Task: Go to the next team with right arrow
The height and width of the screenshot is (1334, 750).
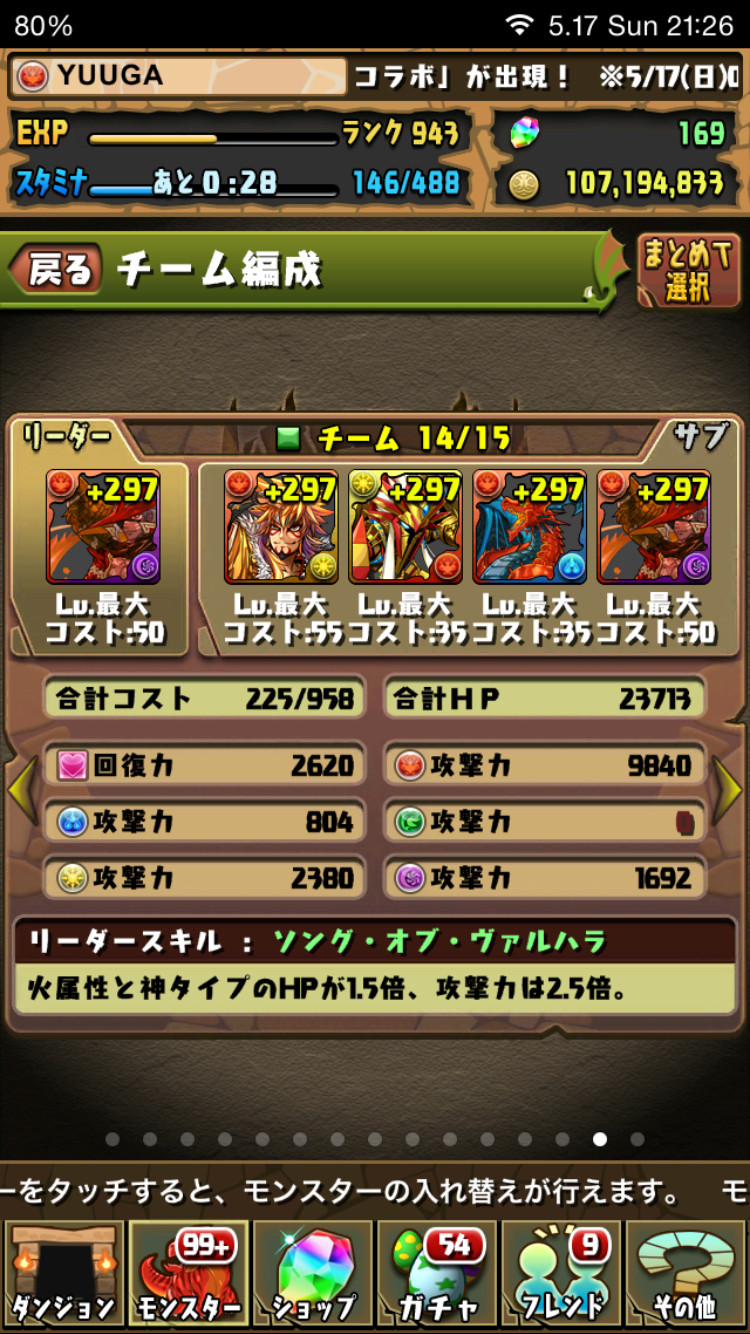Action: click(x=727, y=790)
